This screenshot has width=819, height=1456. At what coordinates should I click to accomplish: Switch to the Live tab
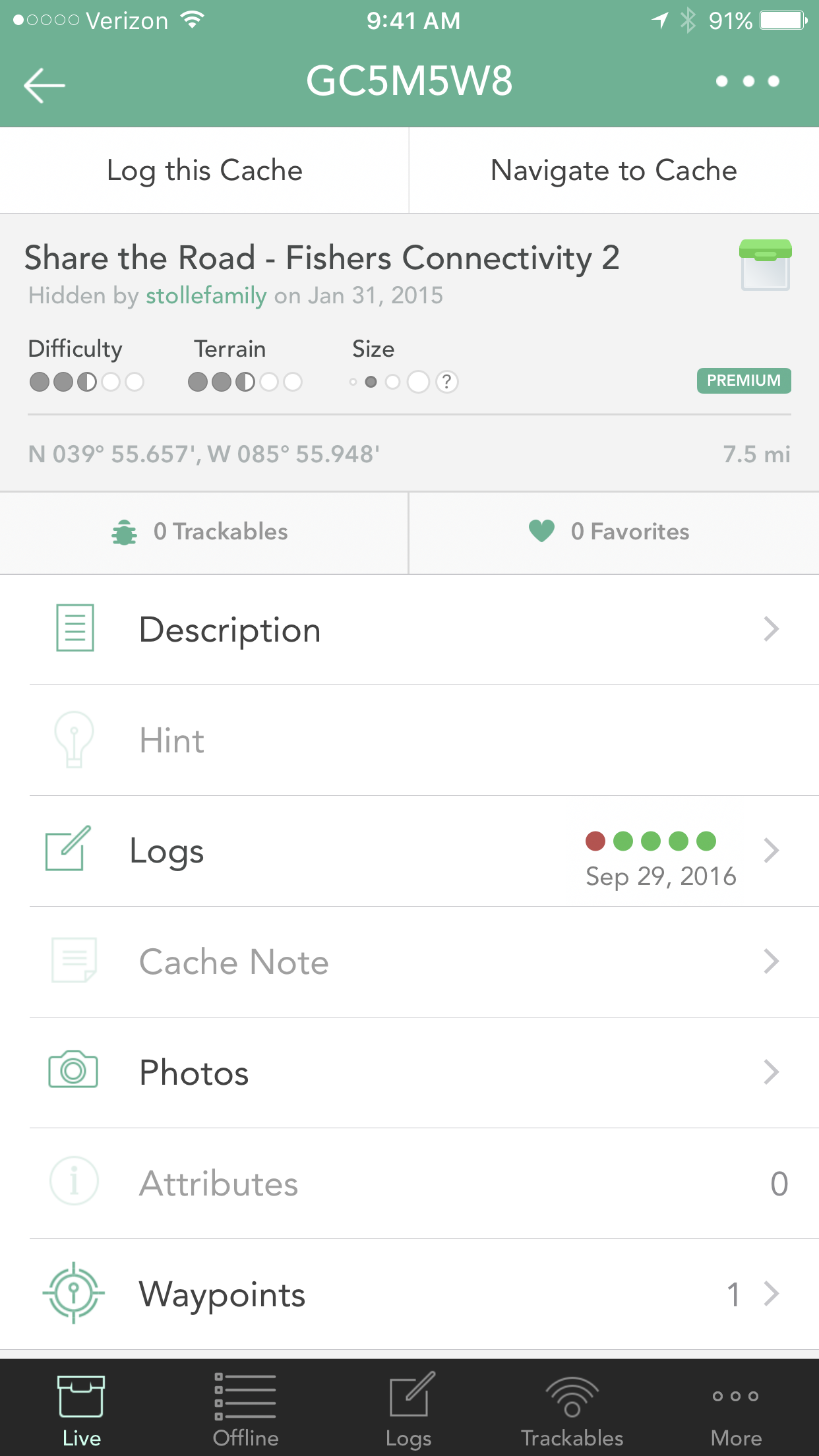point(82,1409)
